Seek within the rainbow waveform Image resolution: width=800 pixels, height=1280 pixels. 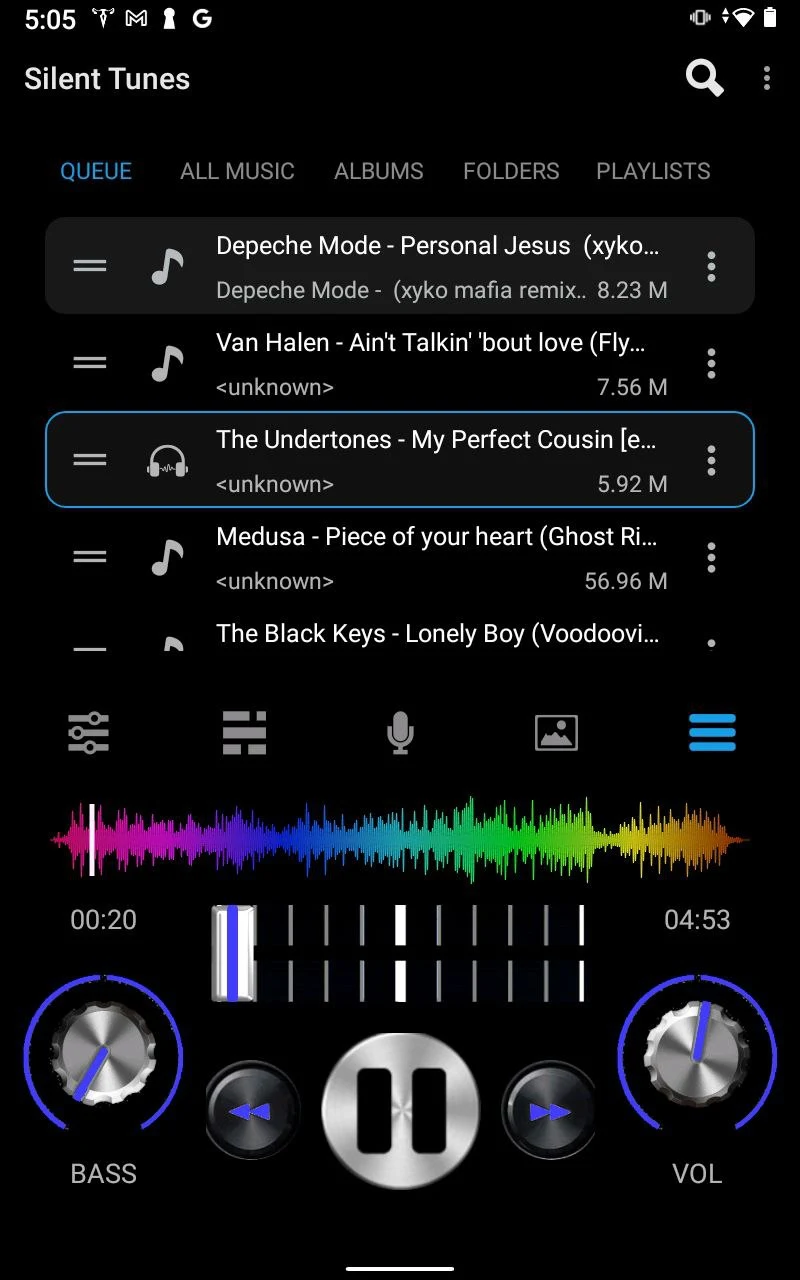coord(400,840)
